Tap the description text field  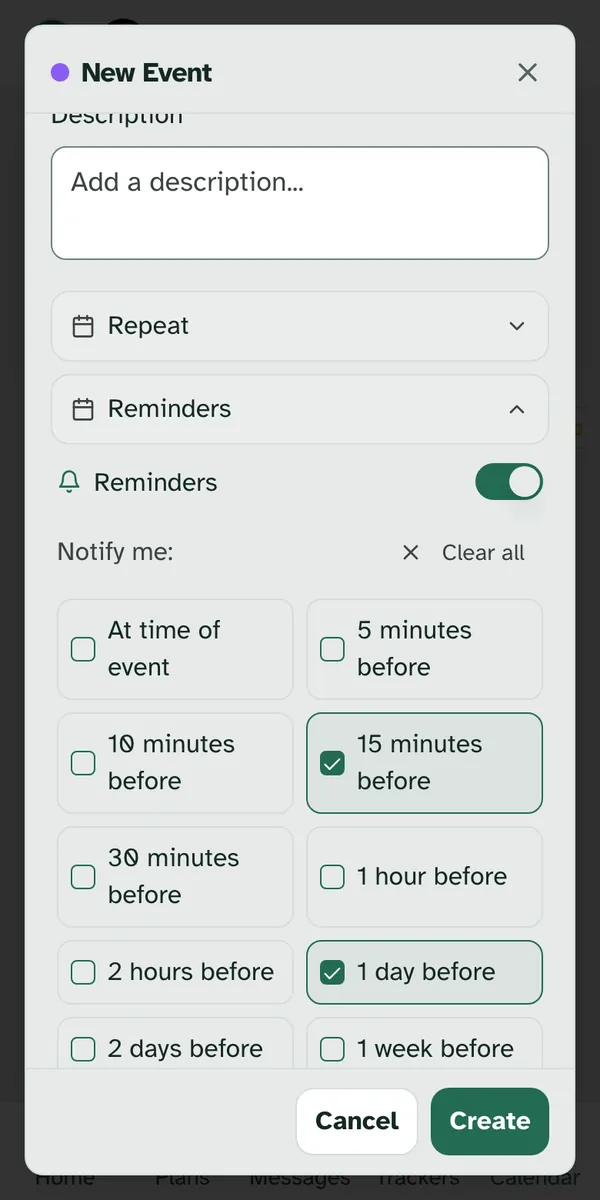pos(300,203)
